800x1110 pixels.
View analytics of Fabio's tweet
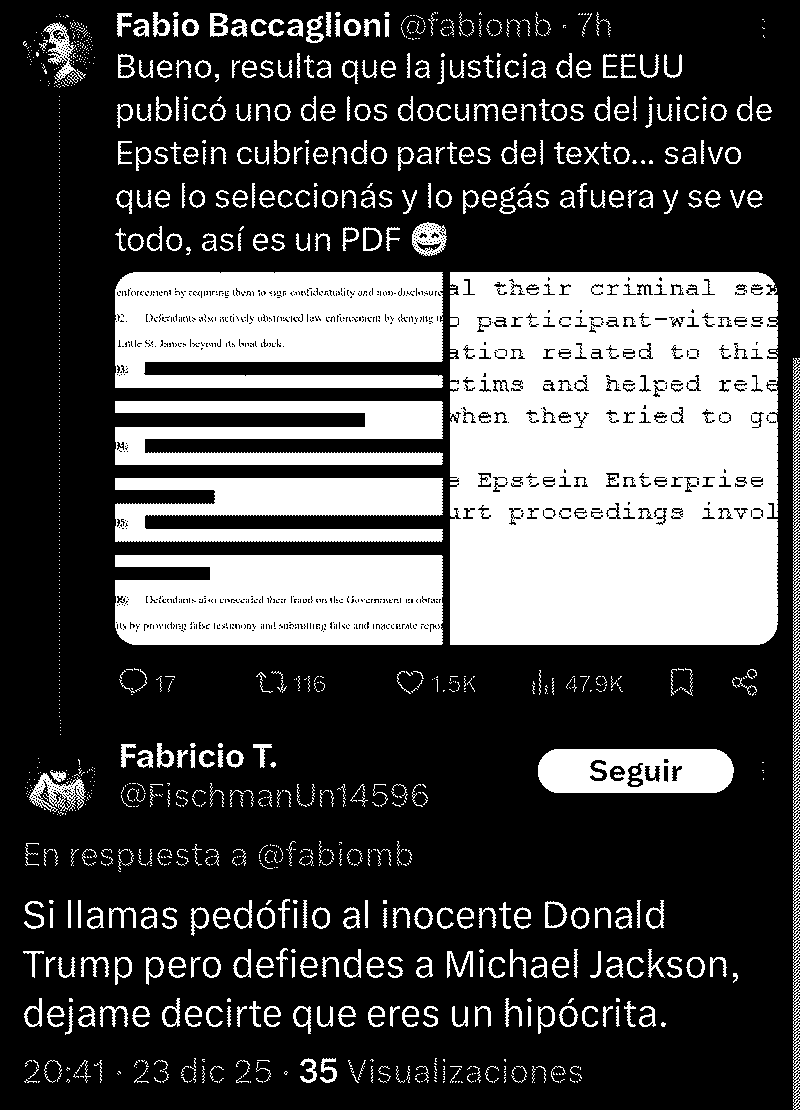pos(541,683)
